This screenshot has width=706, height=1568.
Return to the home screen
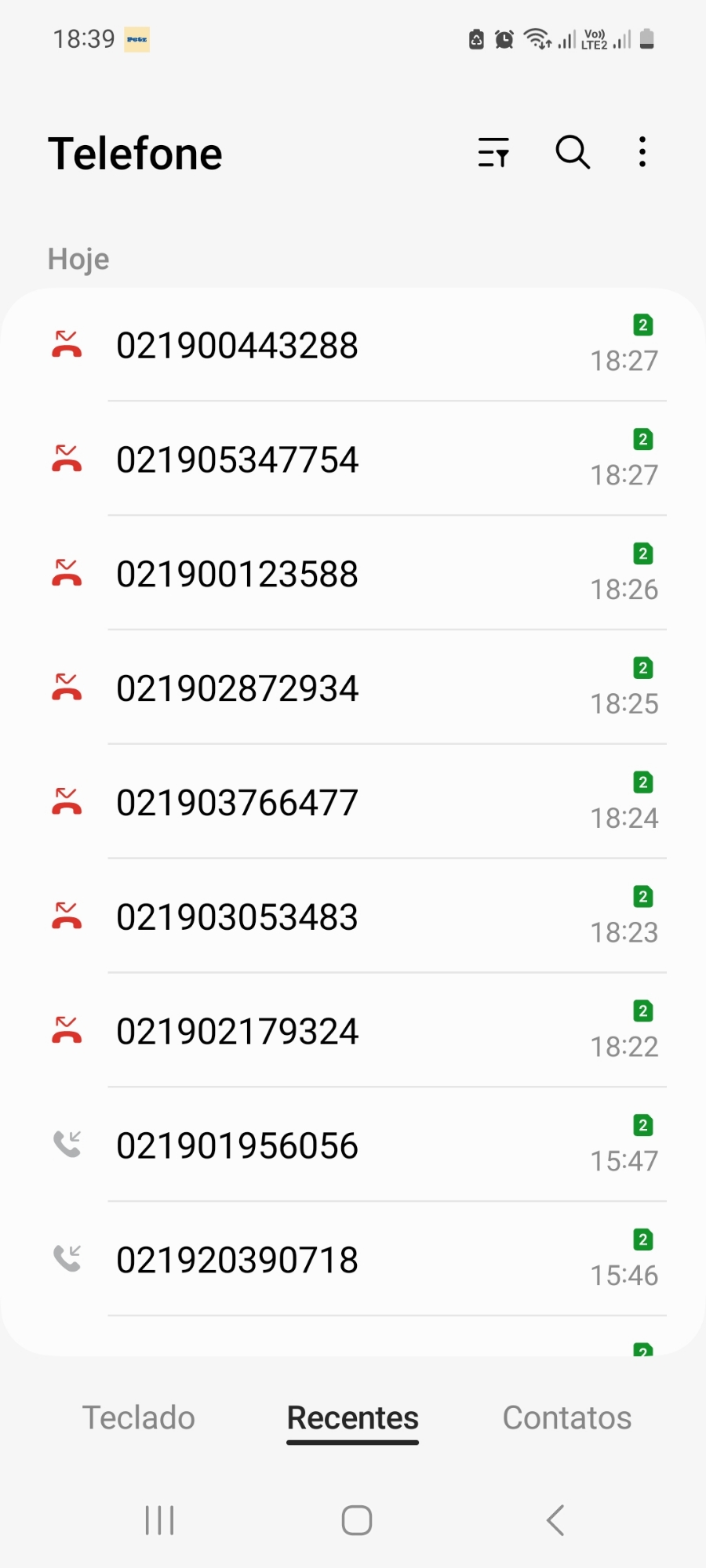[356, 1520]
